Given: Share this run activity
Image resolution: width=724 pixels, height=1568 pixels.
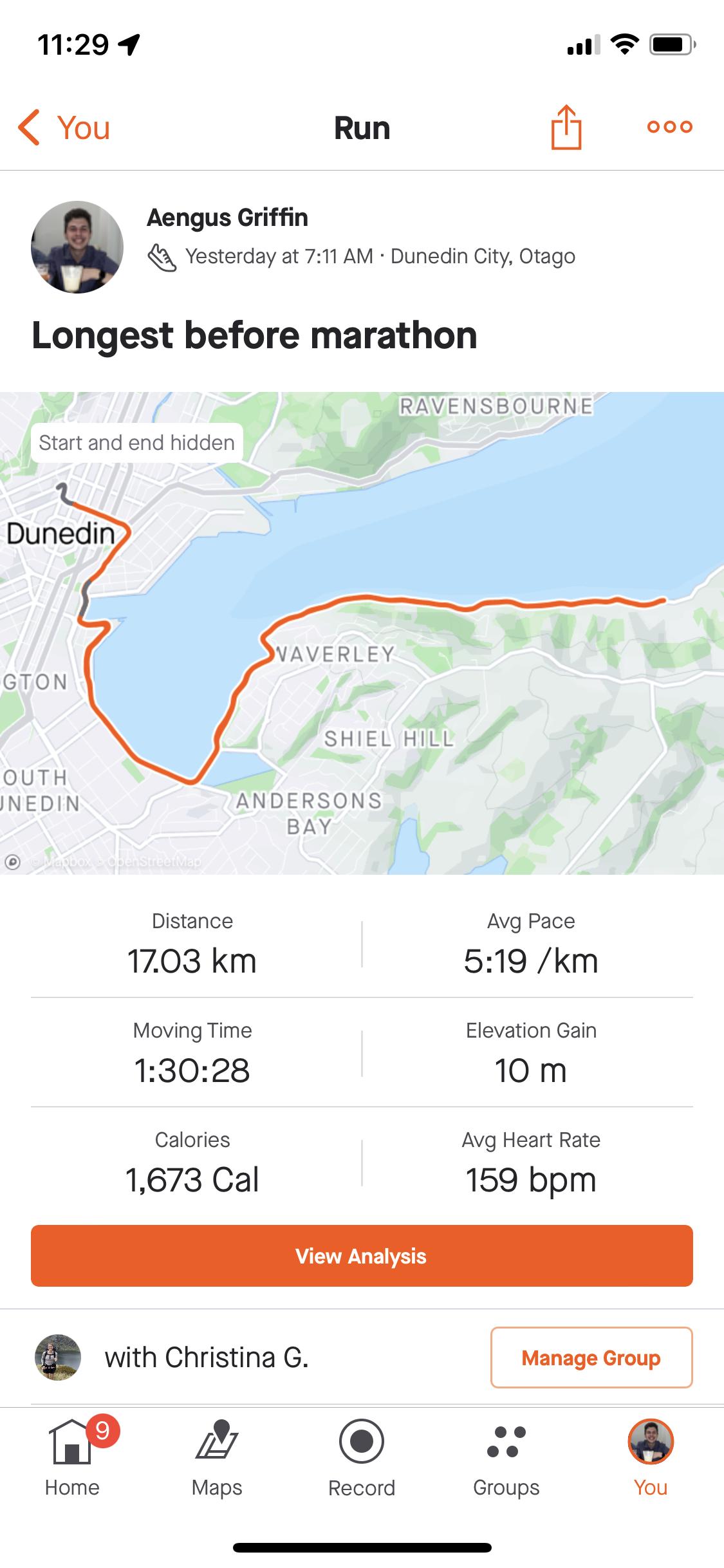Looking at the screenshot, I should coord(566,127).
